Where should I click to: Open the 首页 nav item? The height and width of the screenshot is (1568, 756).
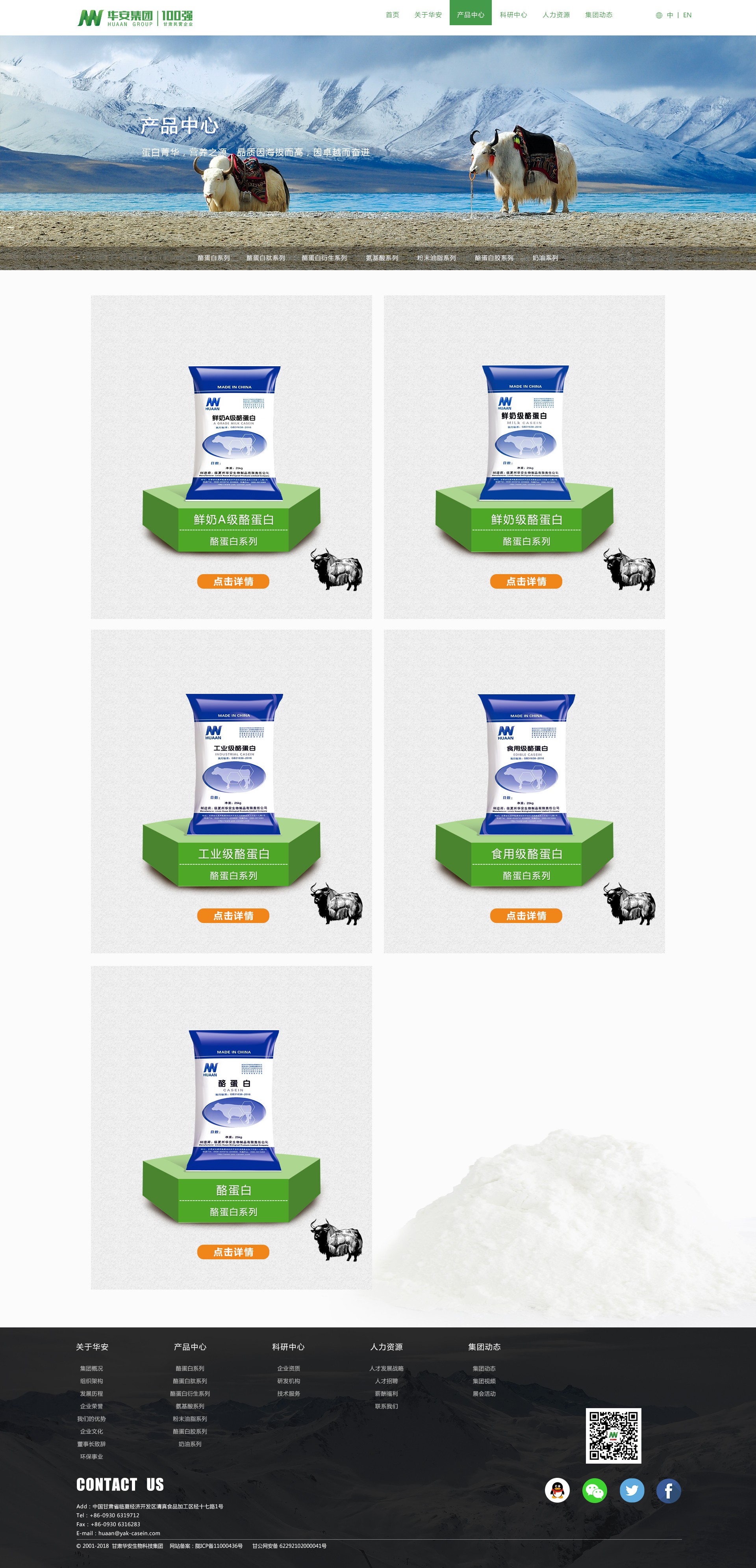click(392, 15)
